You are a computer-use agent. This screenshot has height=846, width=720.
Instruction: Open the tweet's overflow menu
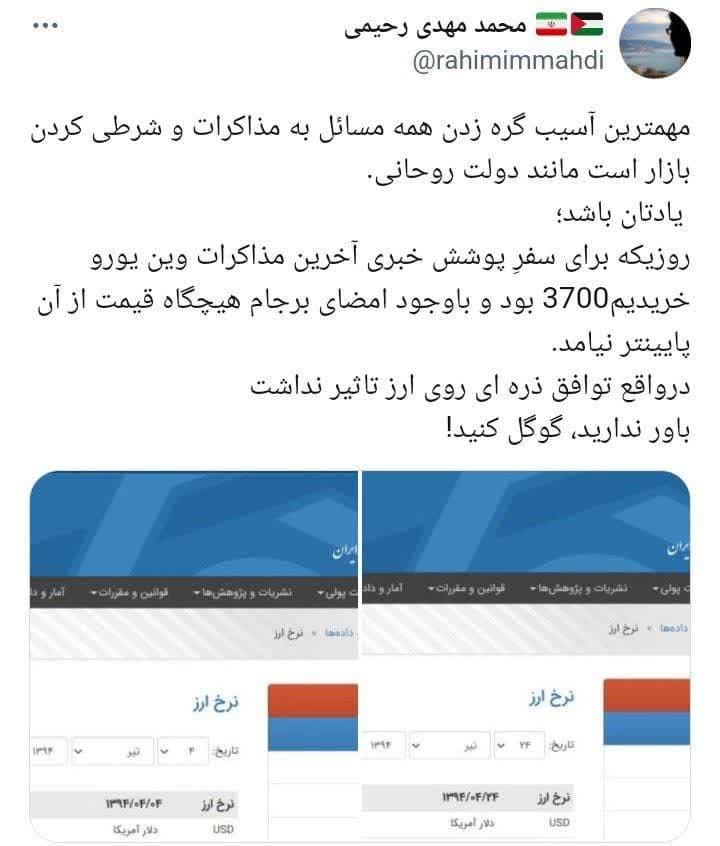pyautogui.click(x=47, y=27)
